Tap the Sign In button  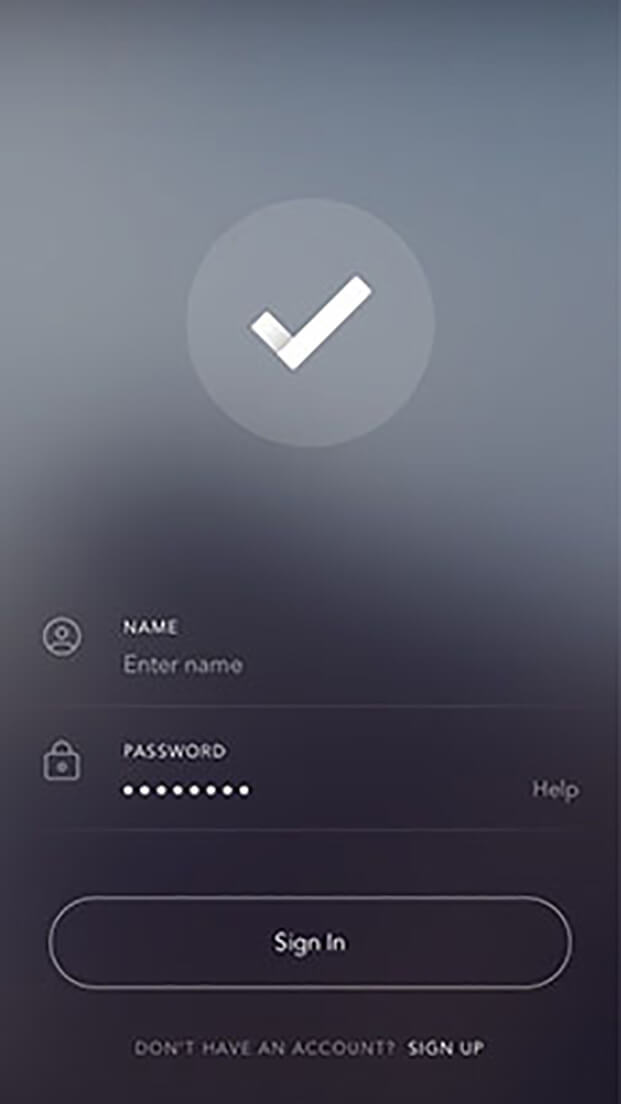coord(310,942)
